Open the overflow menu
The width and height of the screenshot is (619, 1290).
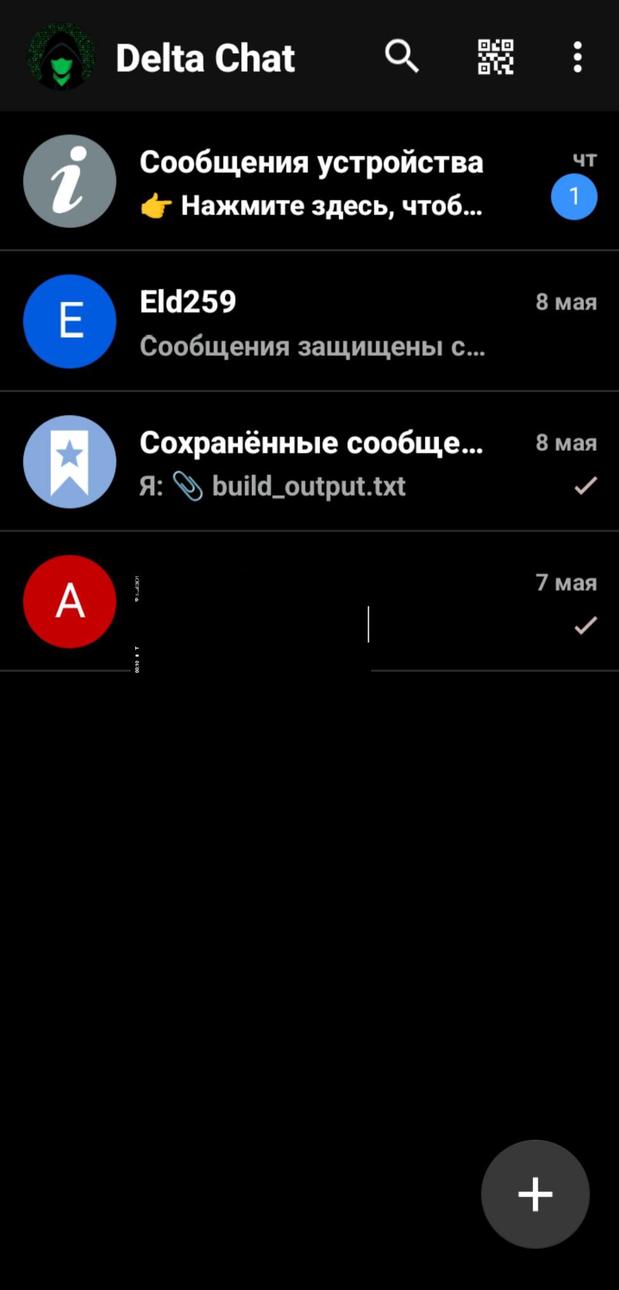point(577,57)
